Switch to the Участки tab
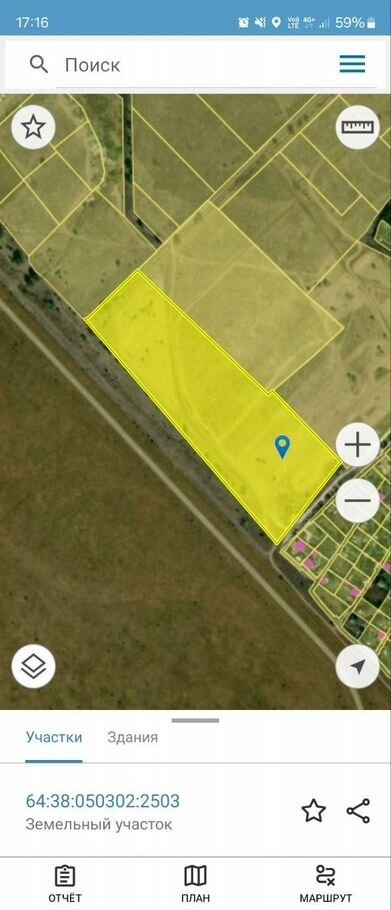The width and height of the screenshot is (391, 910). tap(54, 738)
